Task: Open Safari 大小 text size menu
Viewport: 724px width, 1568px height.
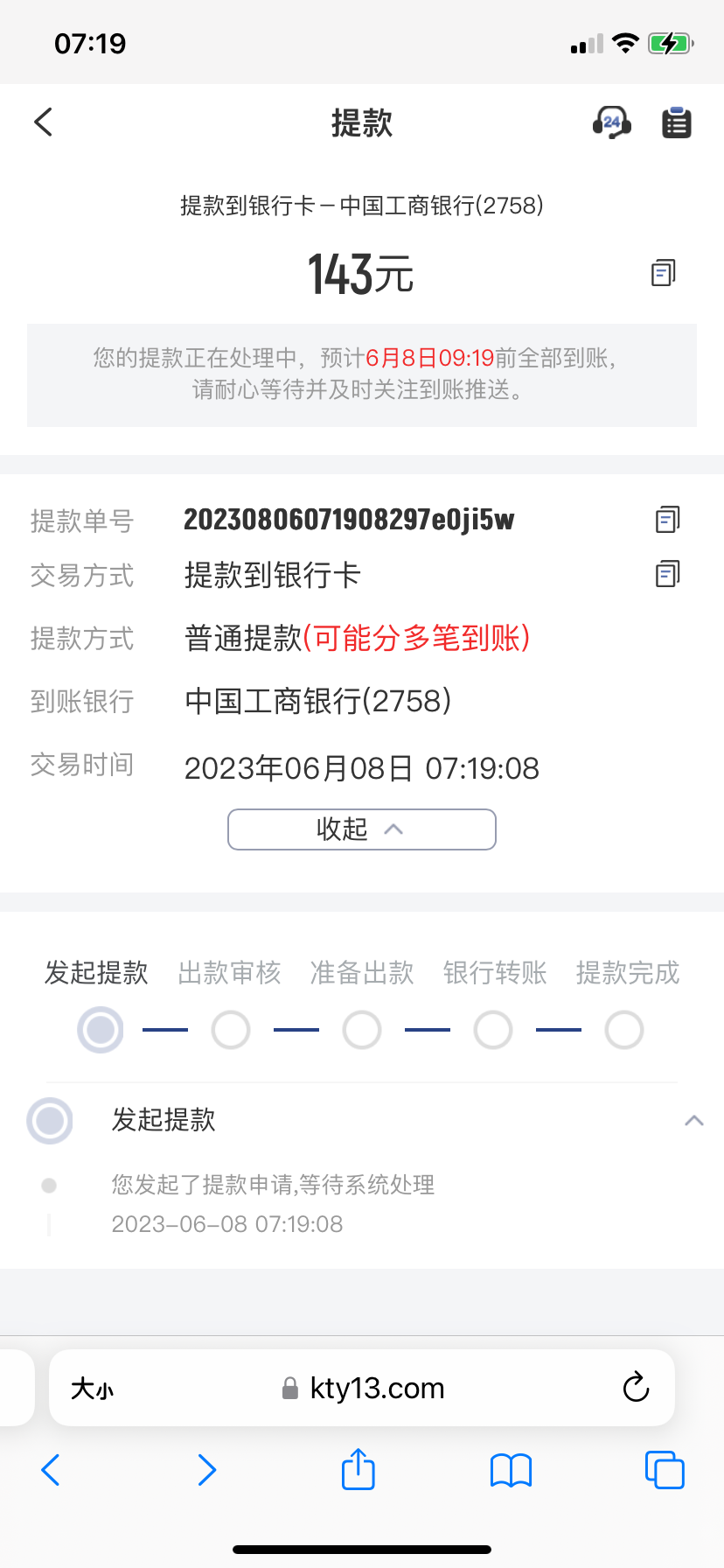Action: pyautogui.click(x=92, y=1389)
